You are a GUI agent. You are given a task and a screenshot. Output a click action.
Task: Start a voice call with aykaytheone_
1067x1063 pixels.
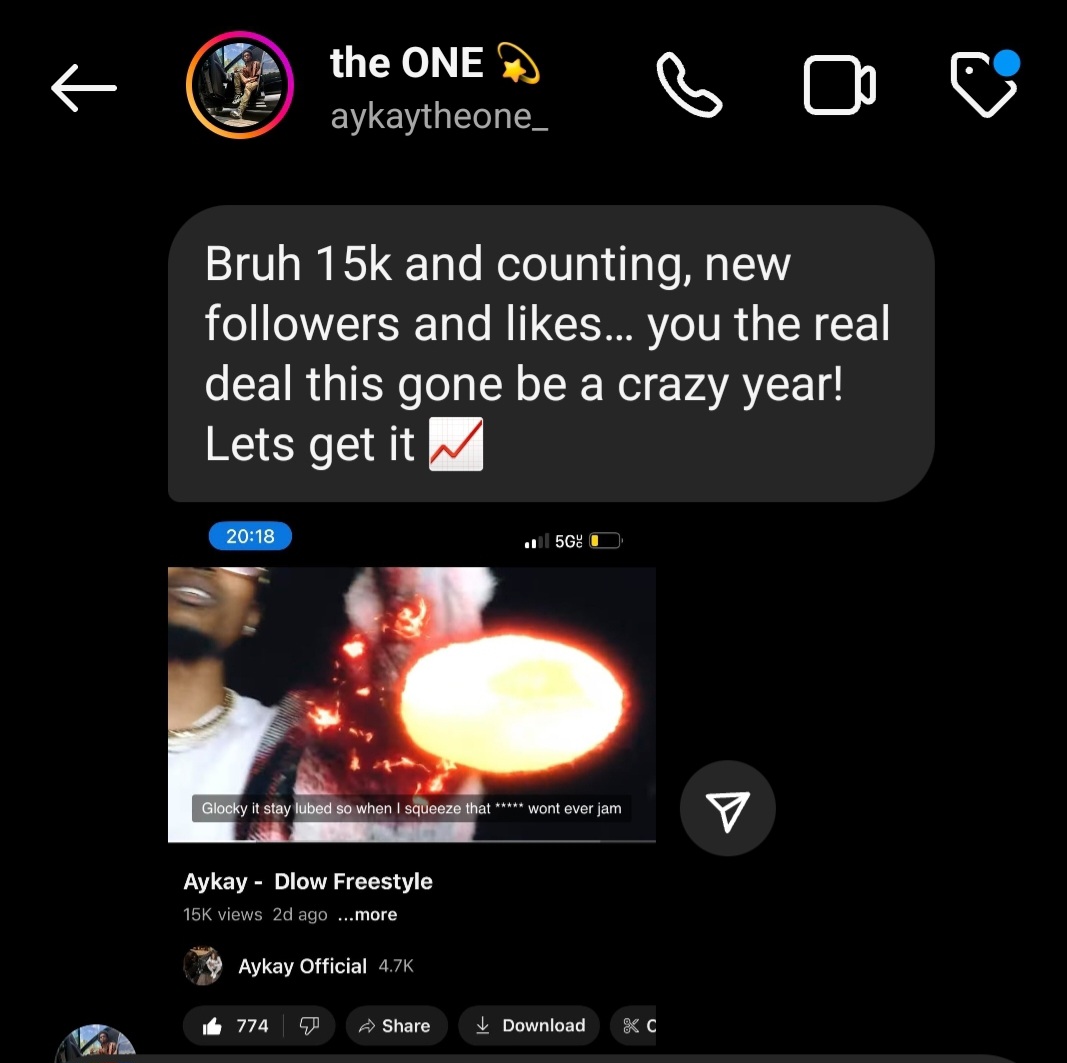[x=688, y=86]
